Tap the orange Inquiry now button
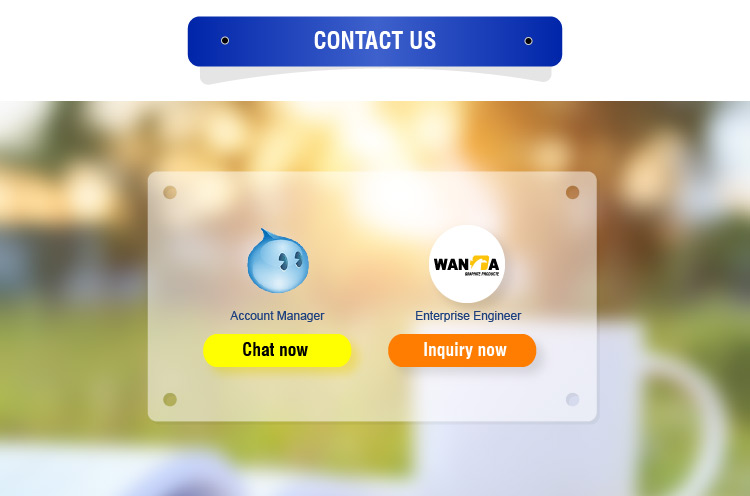Image resolution: width=750 pixels, height=496 pixels. coord(462,350)
